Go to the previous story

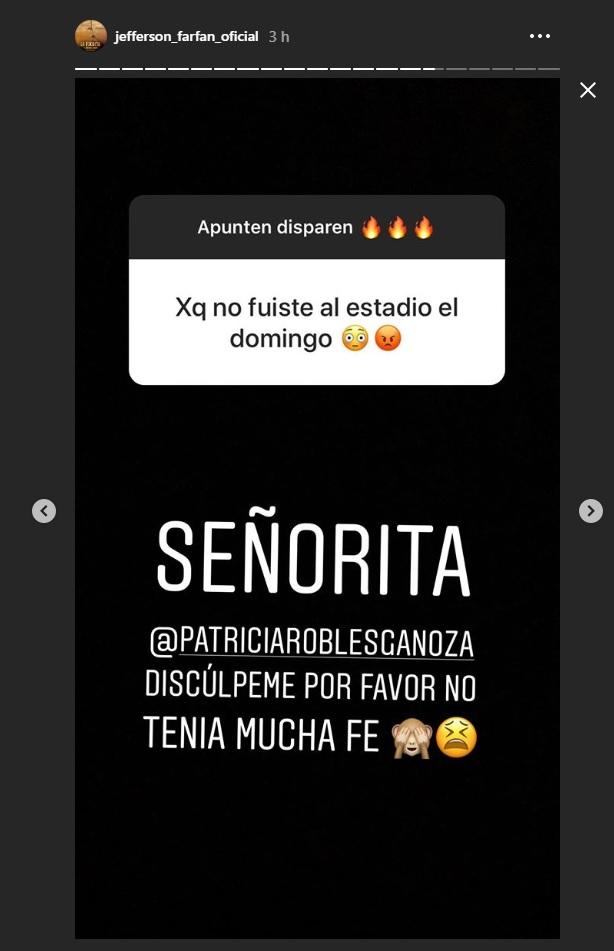(x=44, y=511)
